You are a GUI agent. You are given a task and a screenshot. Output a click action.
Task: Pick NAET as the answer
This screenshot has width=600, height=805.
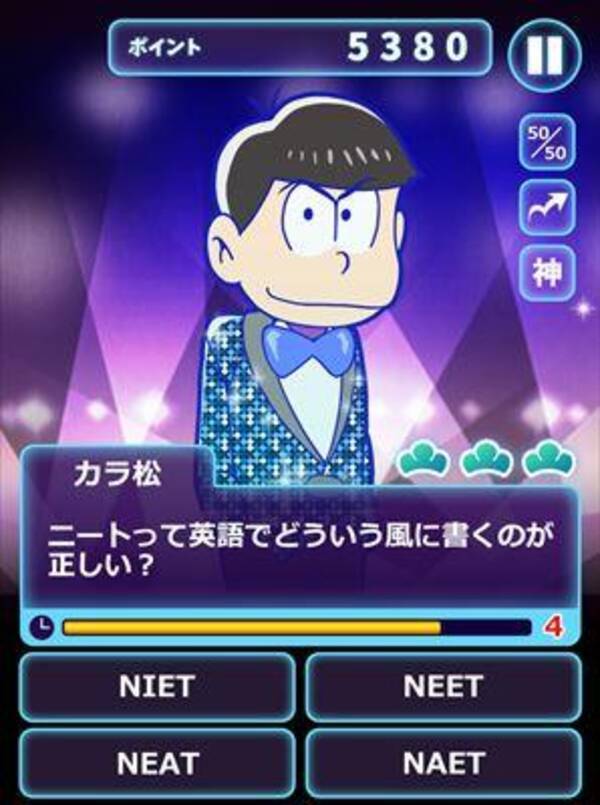[443, 763]
